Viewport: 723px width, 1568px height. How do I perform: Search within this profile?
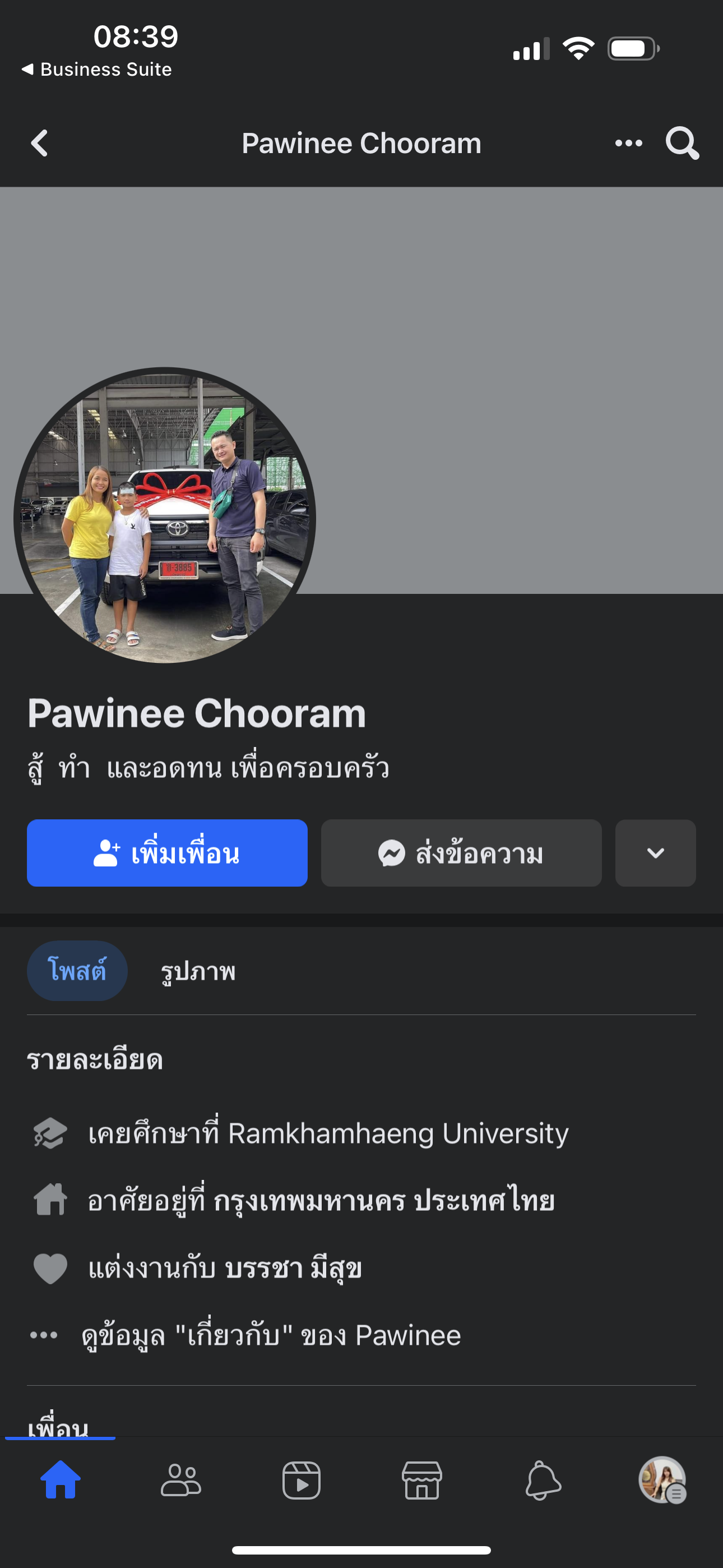[682, 144]
